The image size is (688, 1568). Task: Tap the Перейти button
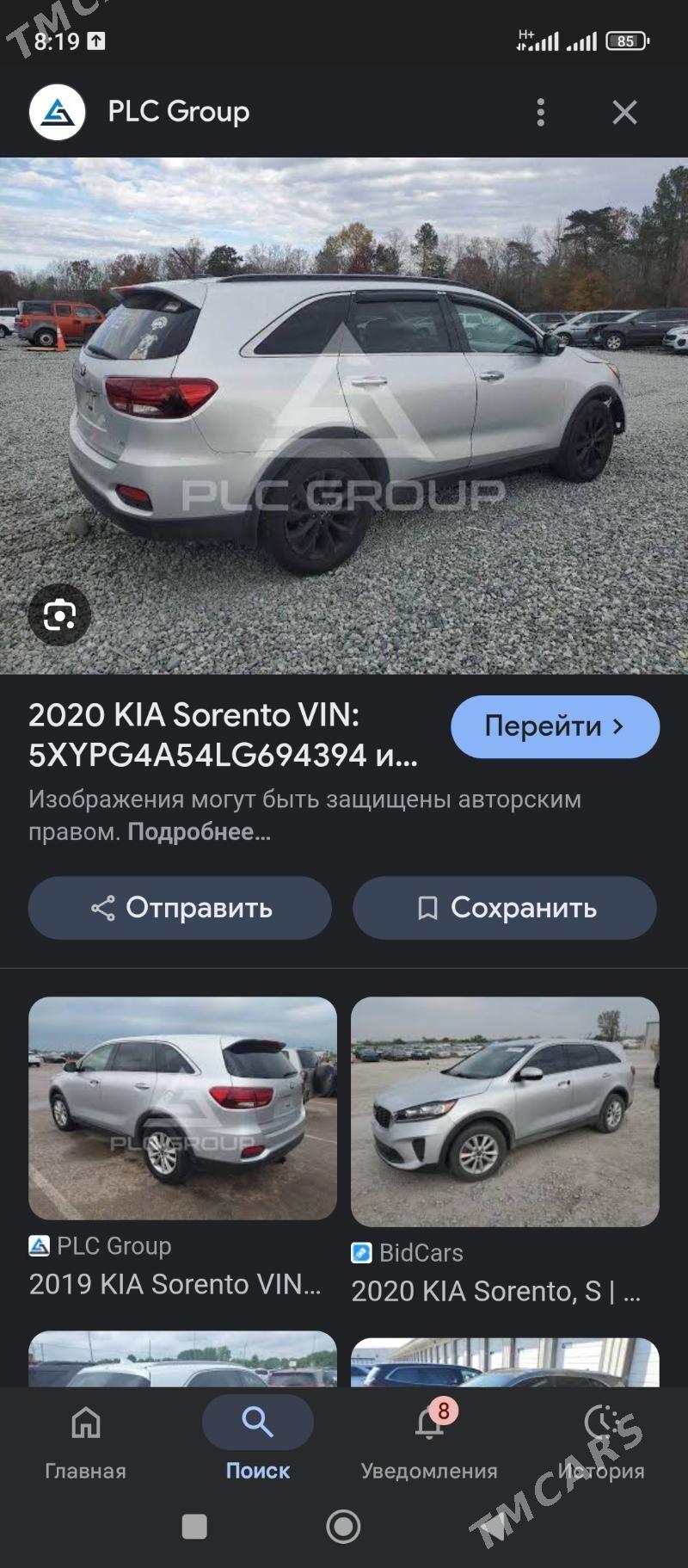[555, 726]
